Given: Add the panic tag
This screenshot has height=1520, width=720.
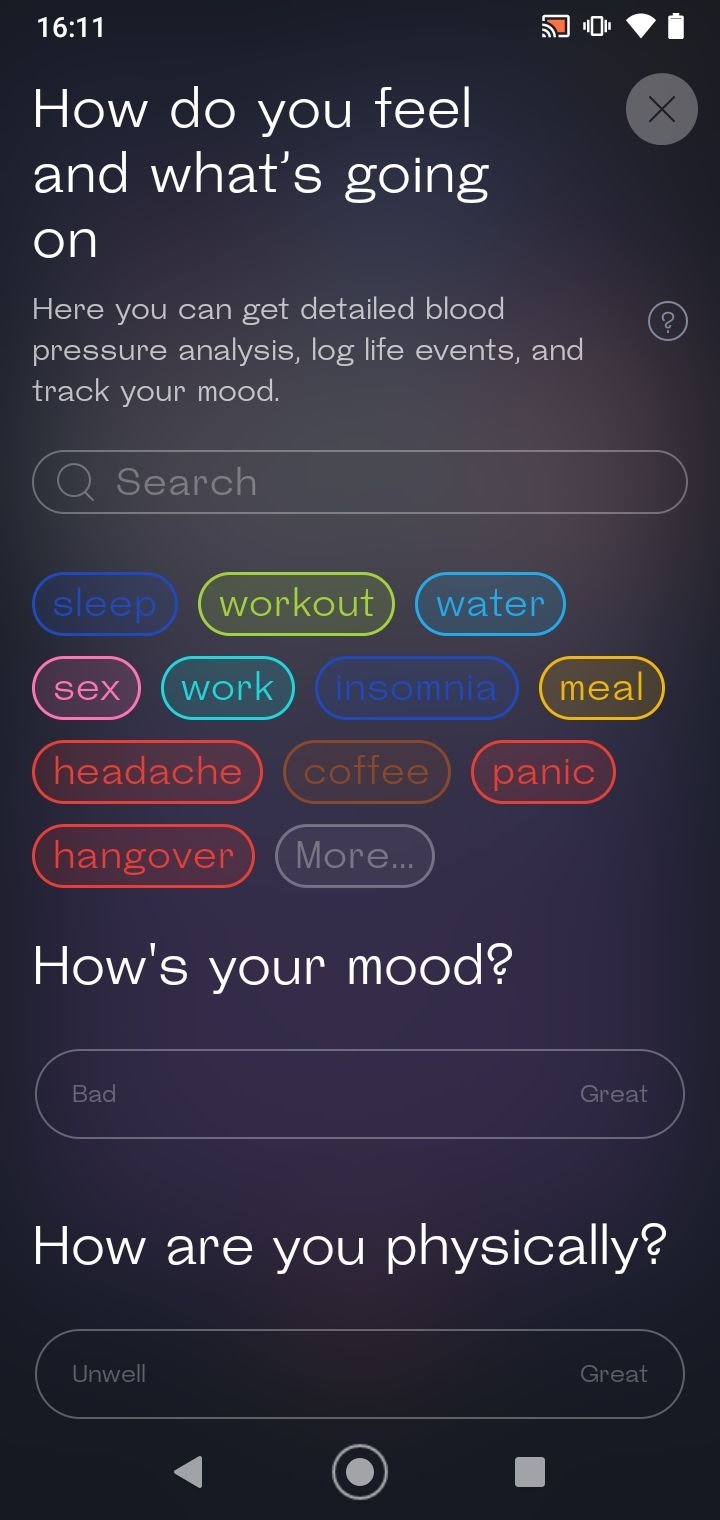Looking at the screenshot, I should tap(543, 772).
